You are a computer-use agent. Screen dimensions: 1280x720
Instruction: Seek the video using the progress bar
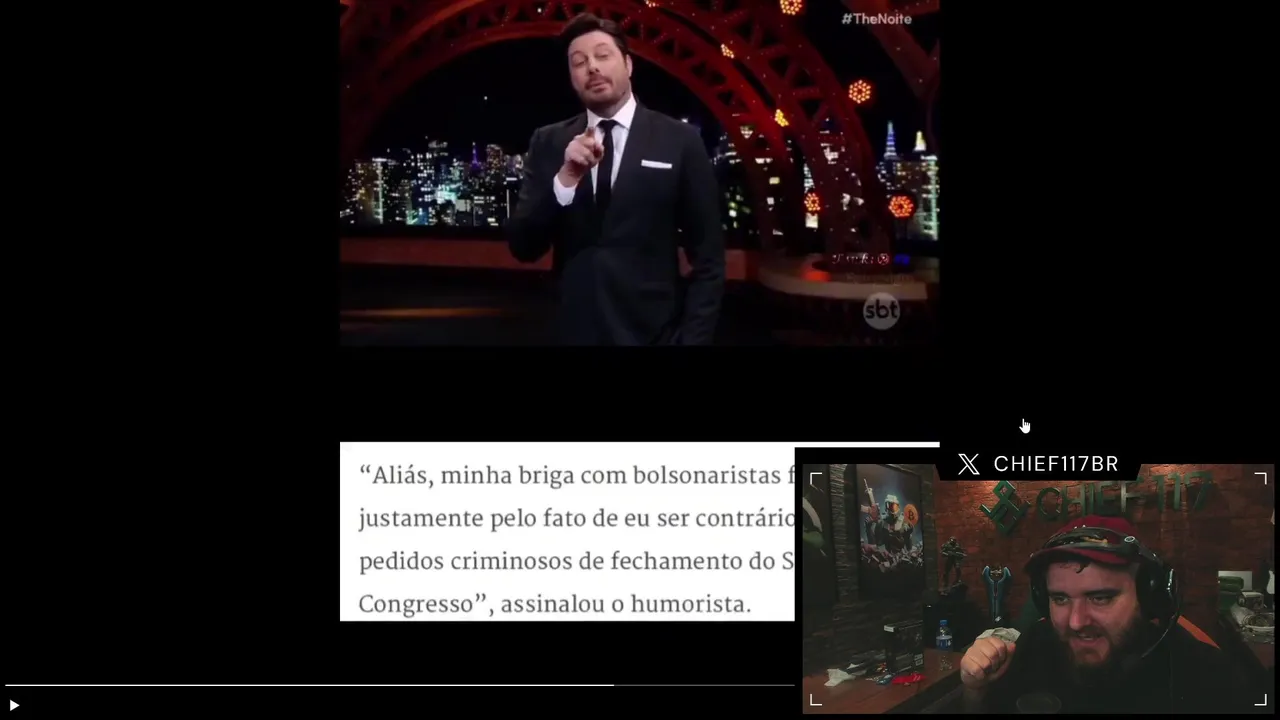(400, 685)
